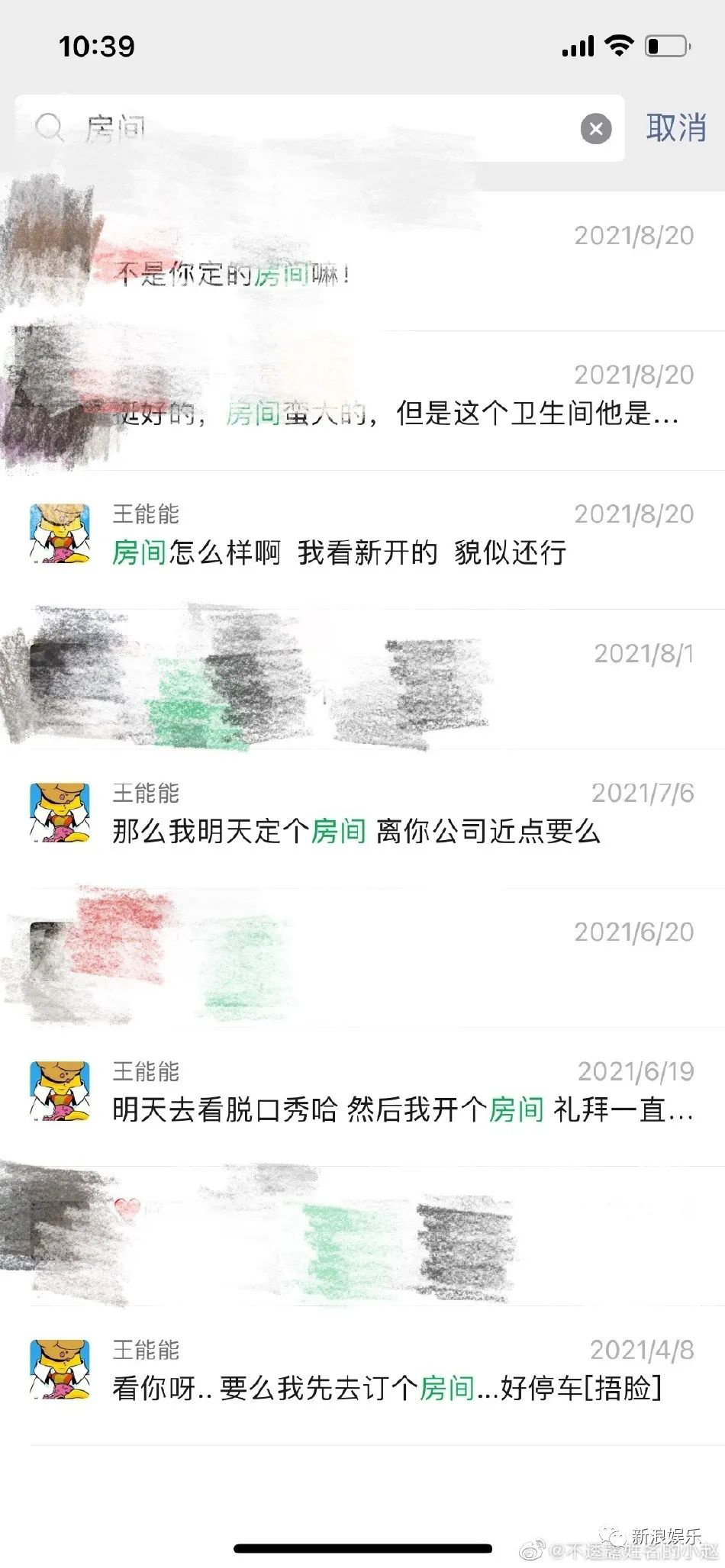725x1568 pixels.
Task: Open 王能能's message about 脱口秀
Action: point(362,1097)
